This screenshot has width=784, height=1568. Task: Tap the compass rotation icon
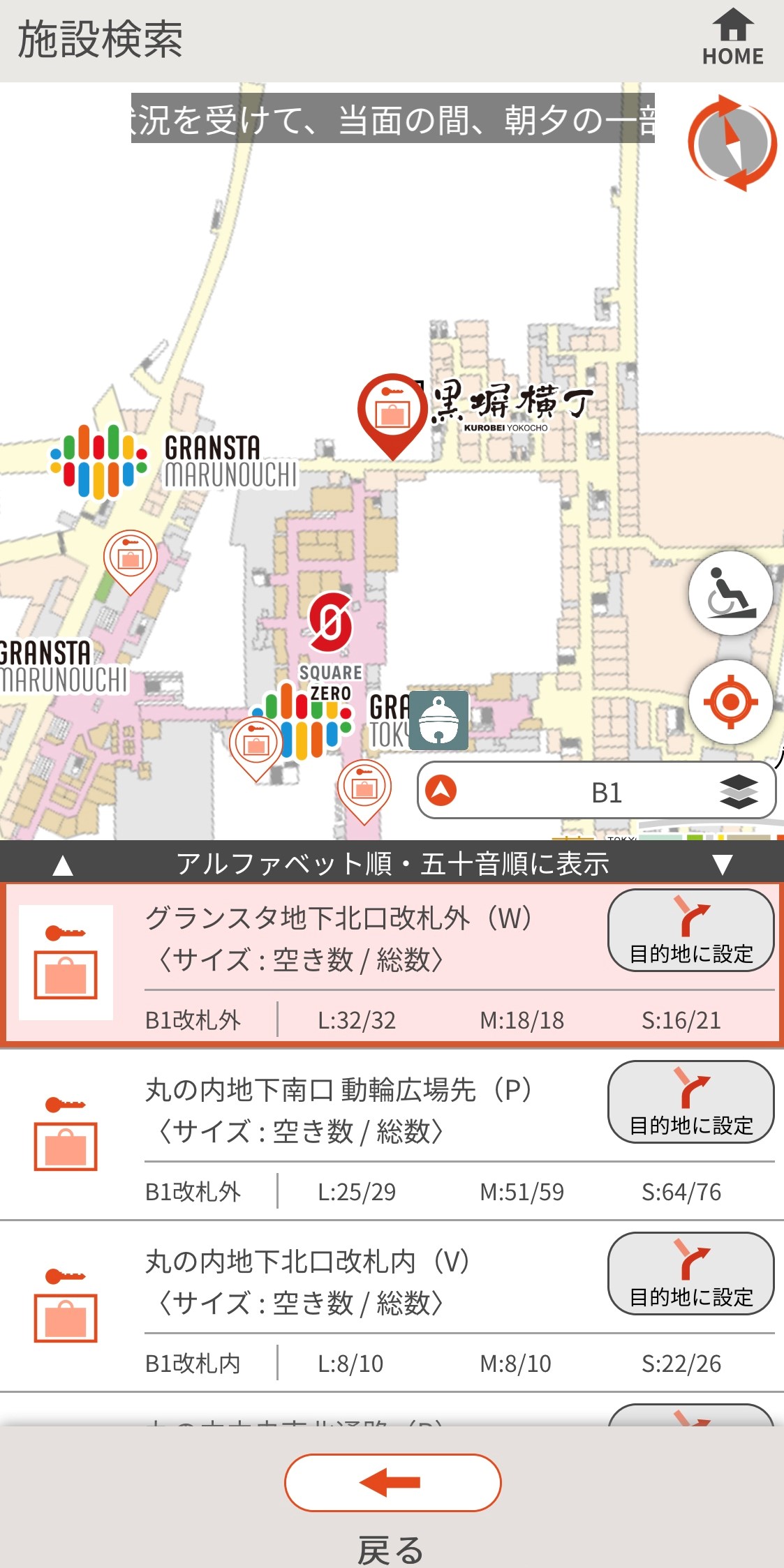tap(732, 143)
